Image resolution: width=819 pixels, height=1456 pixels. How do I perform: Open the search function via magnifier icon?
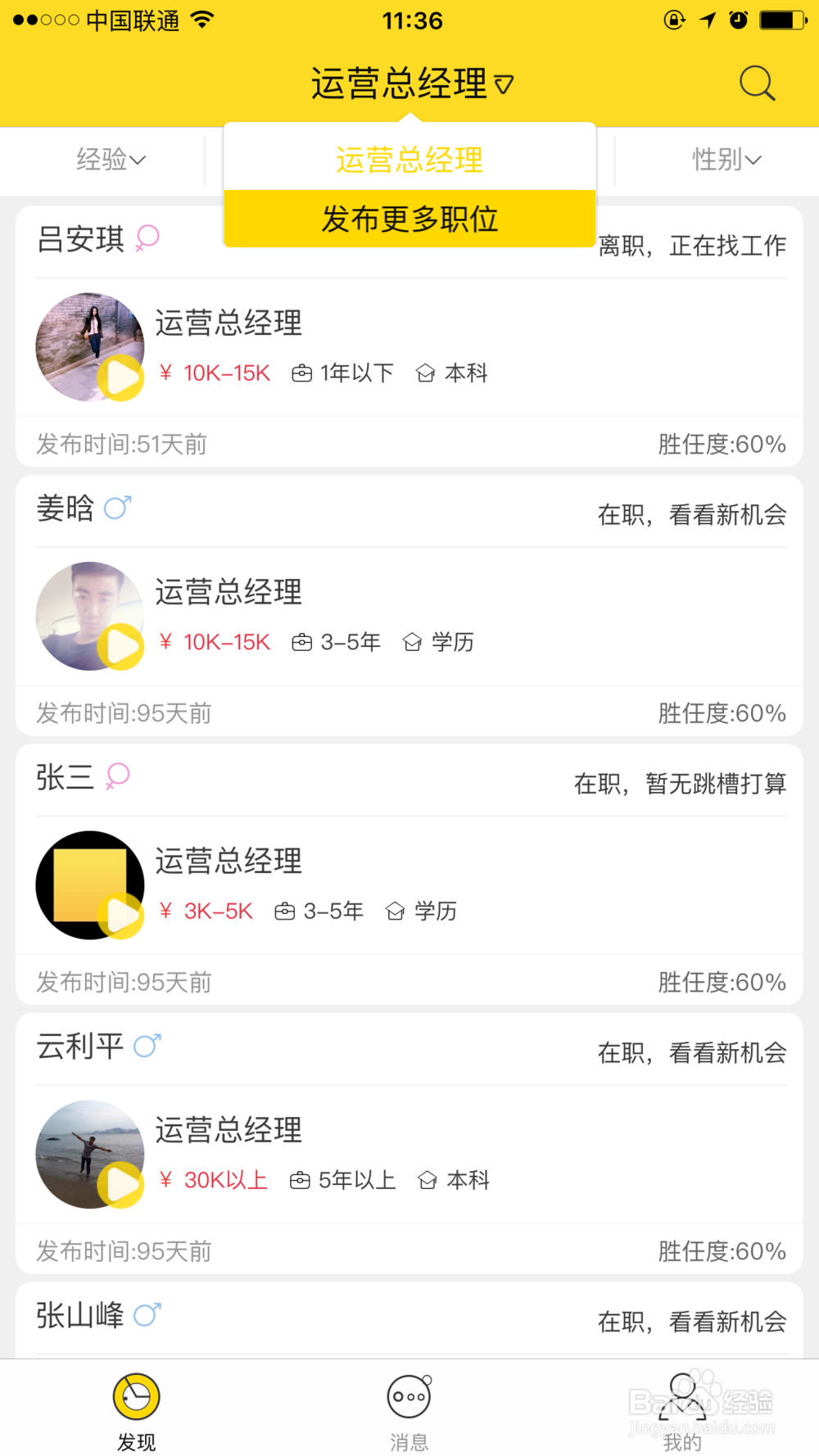coord(756,82)
